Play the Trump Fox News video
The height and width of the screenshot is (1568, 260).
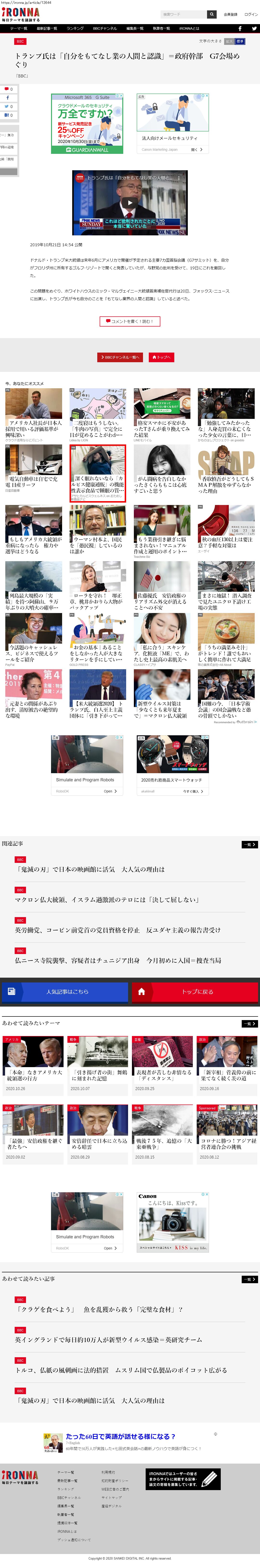tap(129, 203)
